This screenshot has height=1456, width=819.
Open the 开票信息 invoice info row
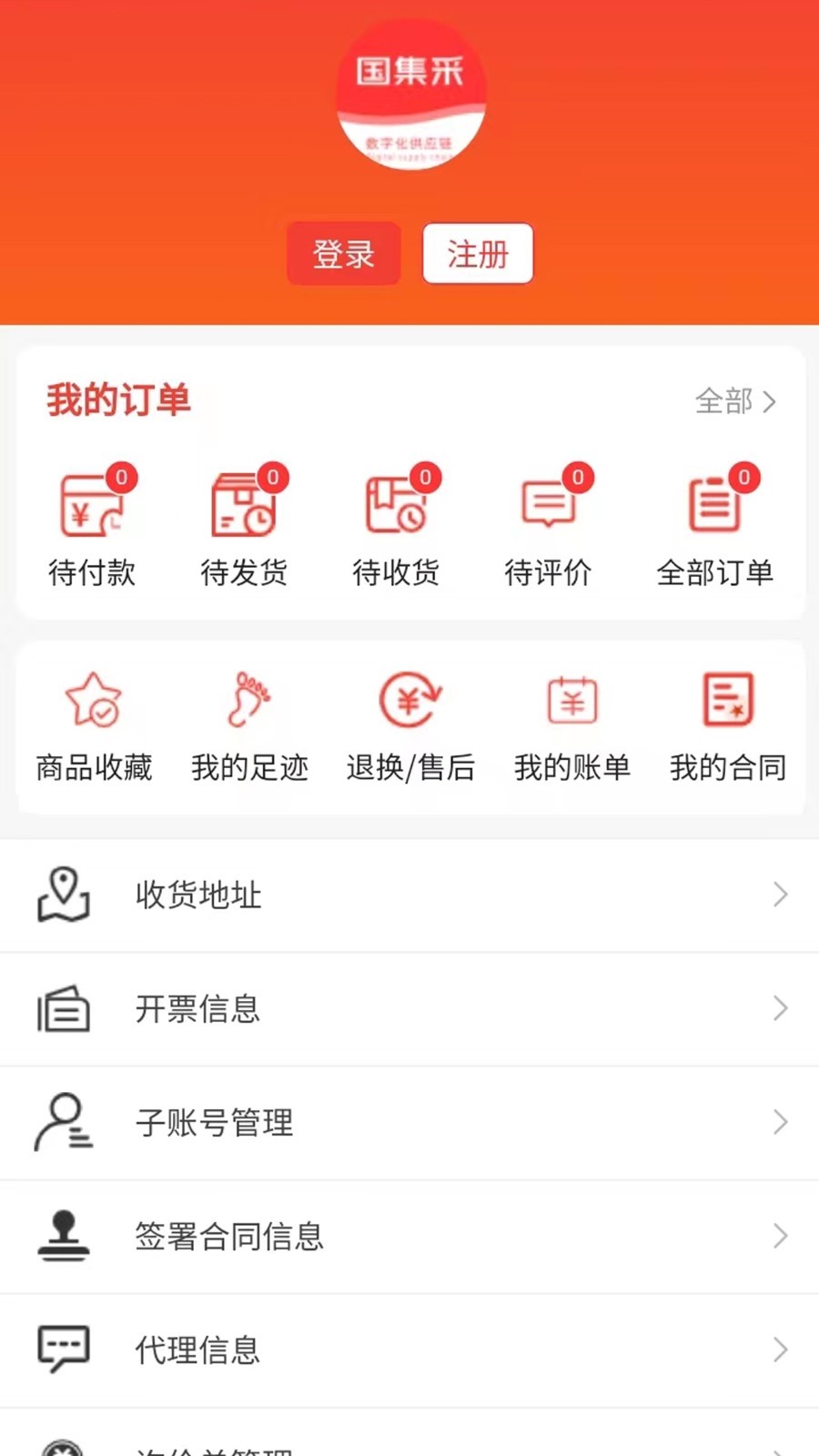pyautogui.click(x=409, y=1009)
